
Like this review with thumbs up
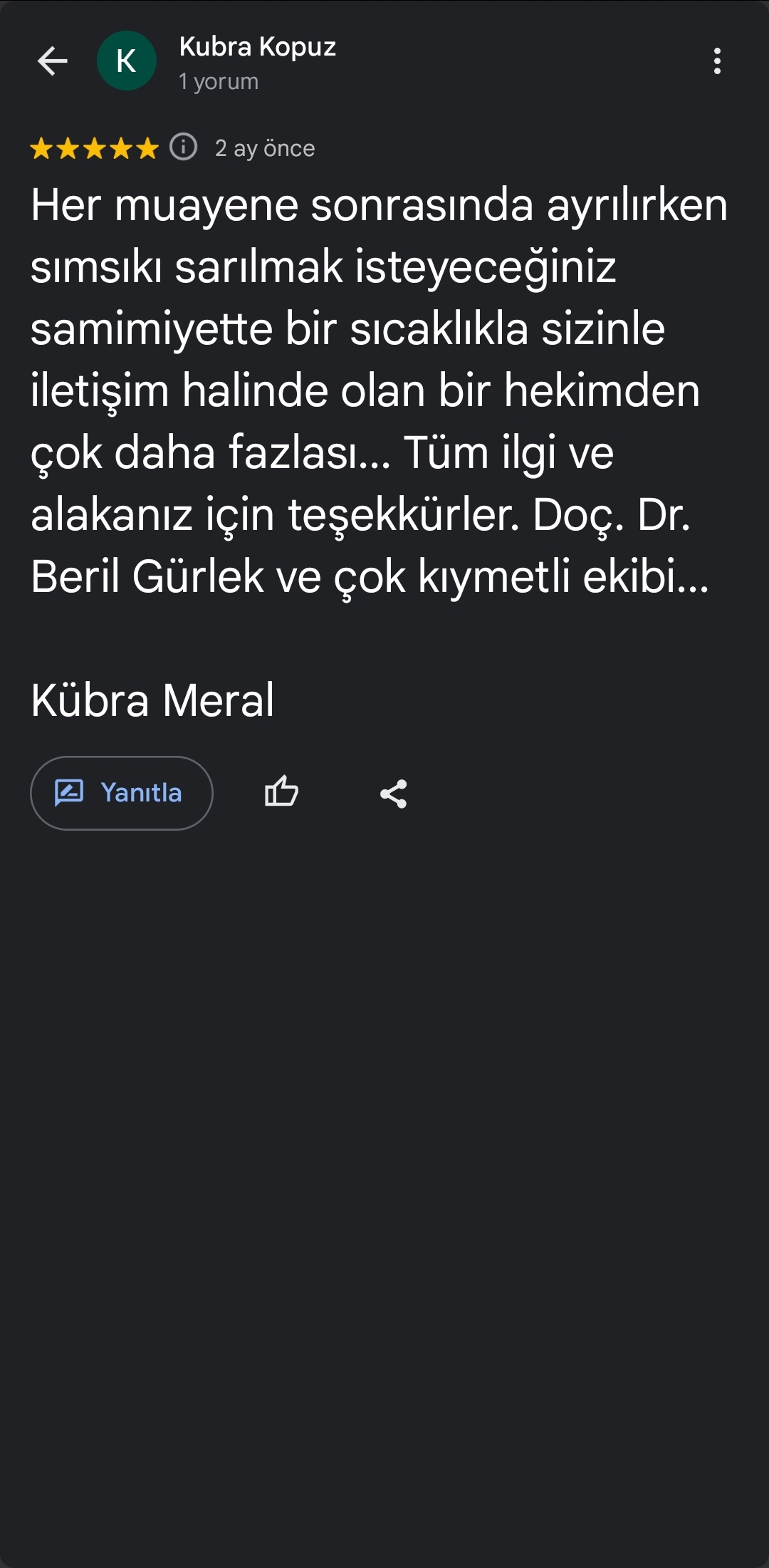281,792
